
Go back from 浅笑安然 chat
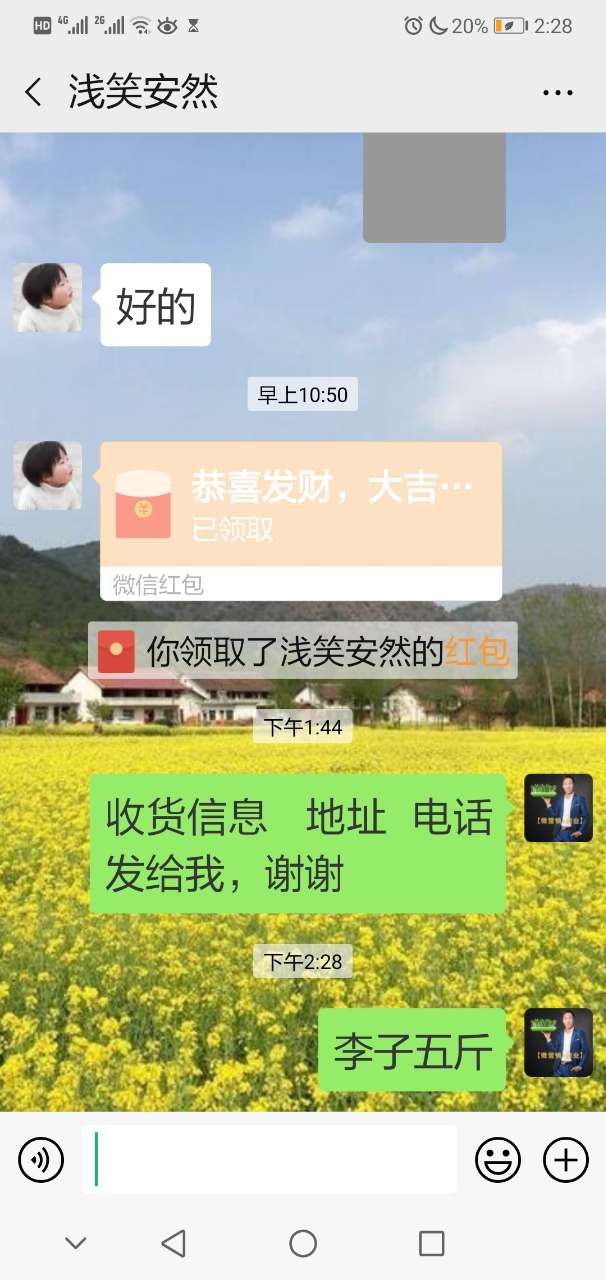point(34,93)
